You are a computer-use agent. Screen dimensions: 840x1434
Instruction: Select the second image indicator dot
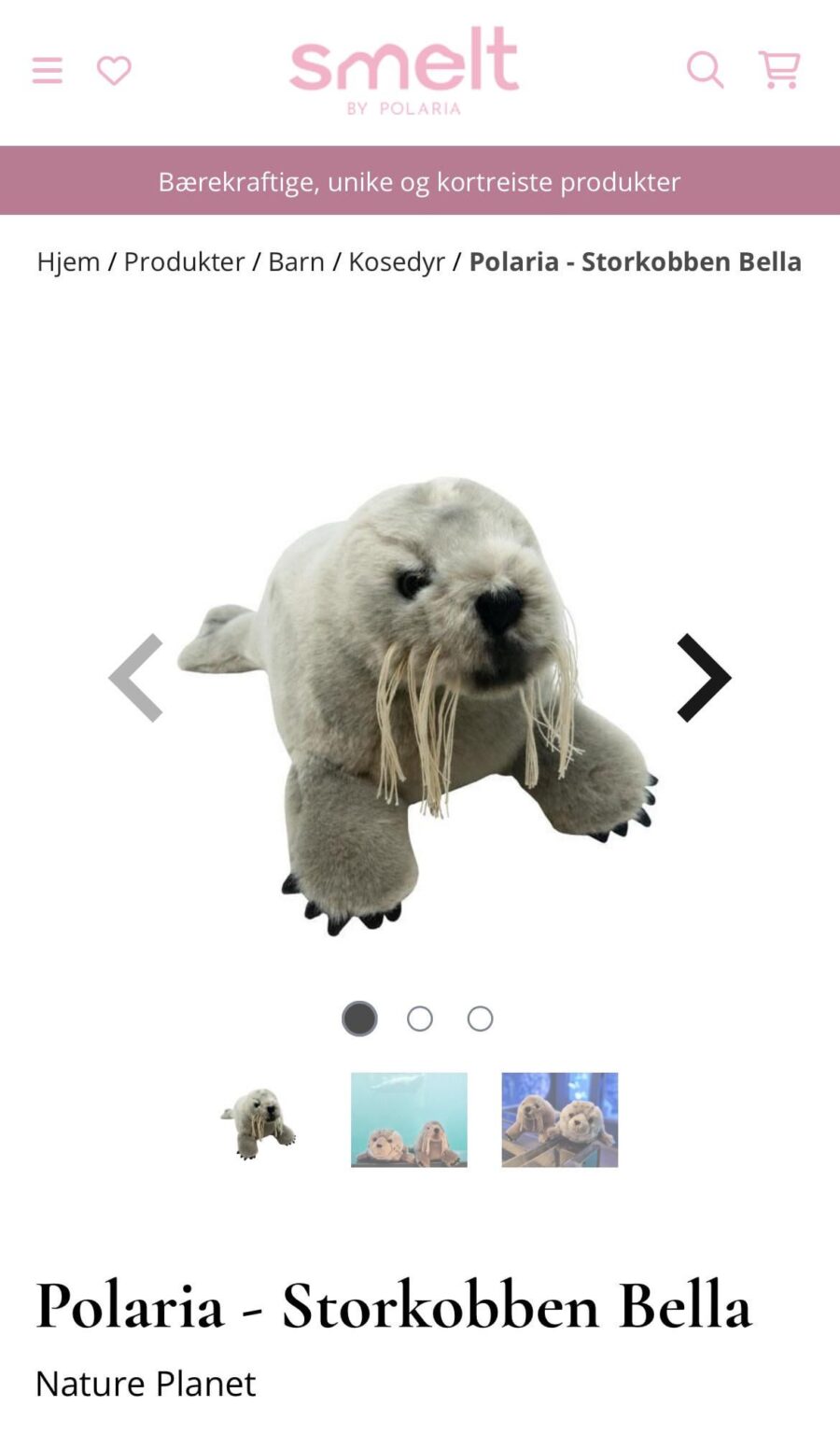[x=420, y=1019]
